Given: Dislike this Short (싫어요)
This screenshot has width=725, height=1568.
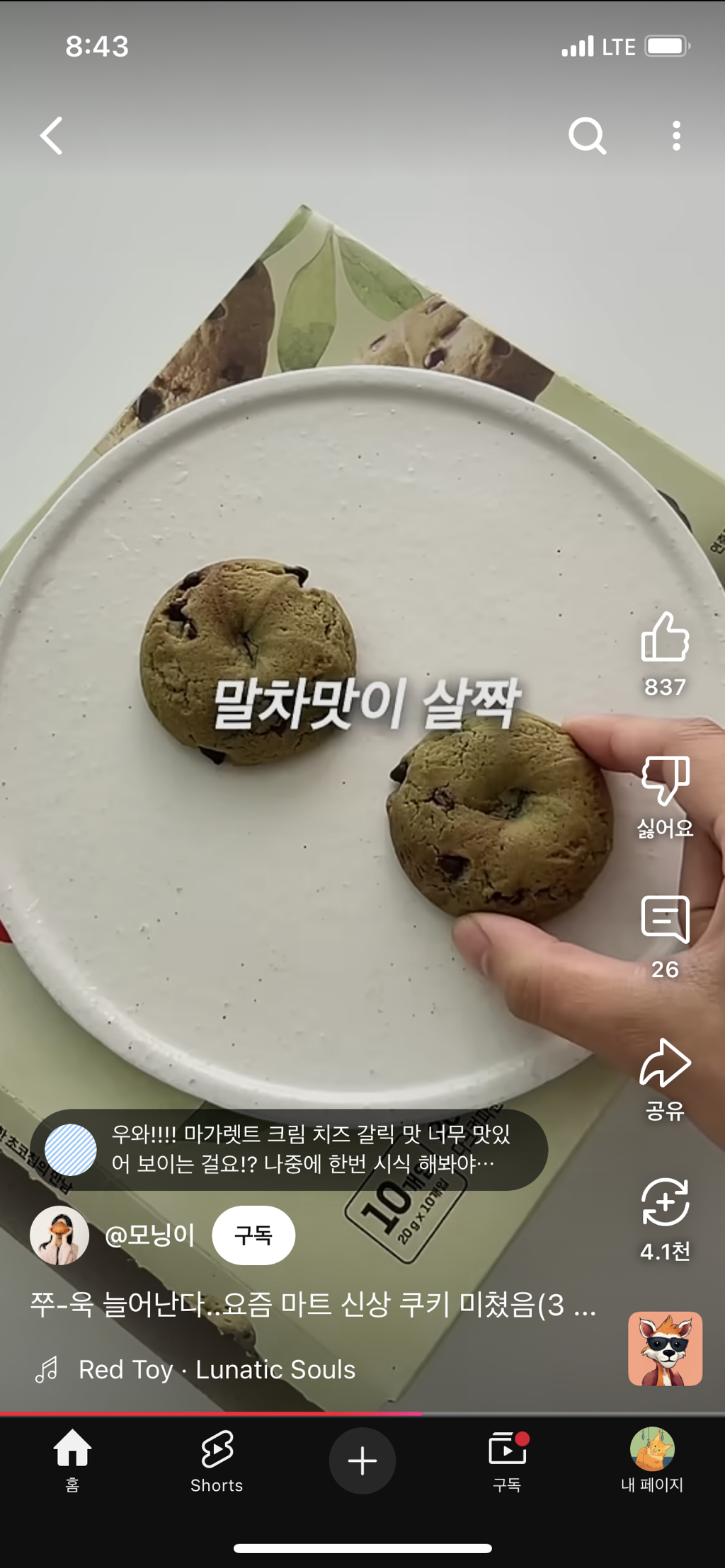Looking at the screenshot, I should coord(665,780).
